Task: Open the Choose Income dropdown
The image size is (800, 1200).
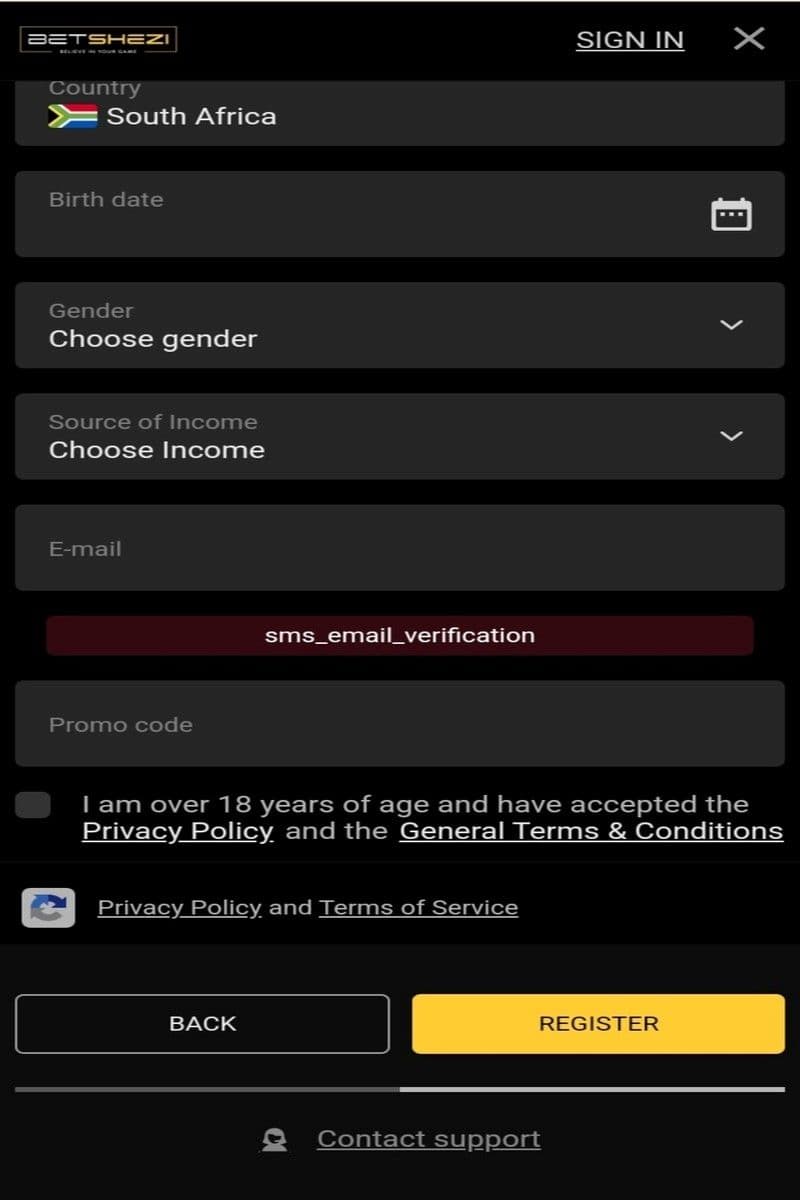Action: coord(400,436)
